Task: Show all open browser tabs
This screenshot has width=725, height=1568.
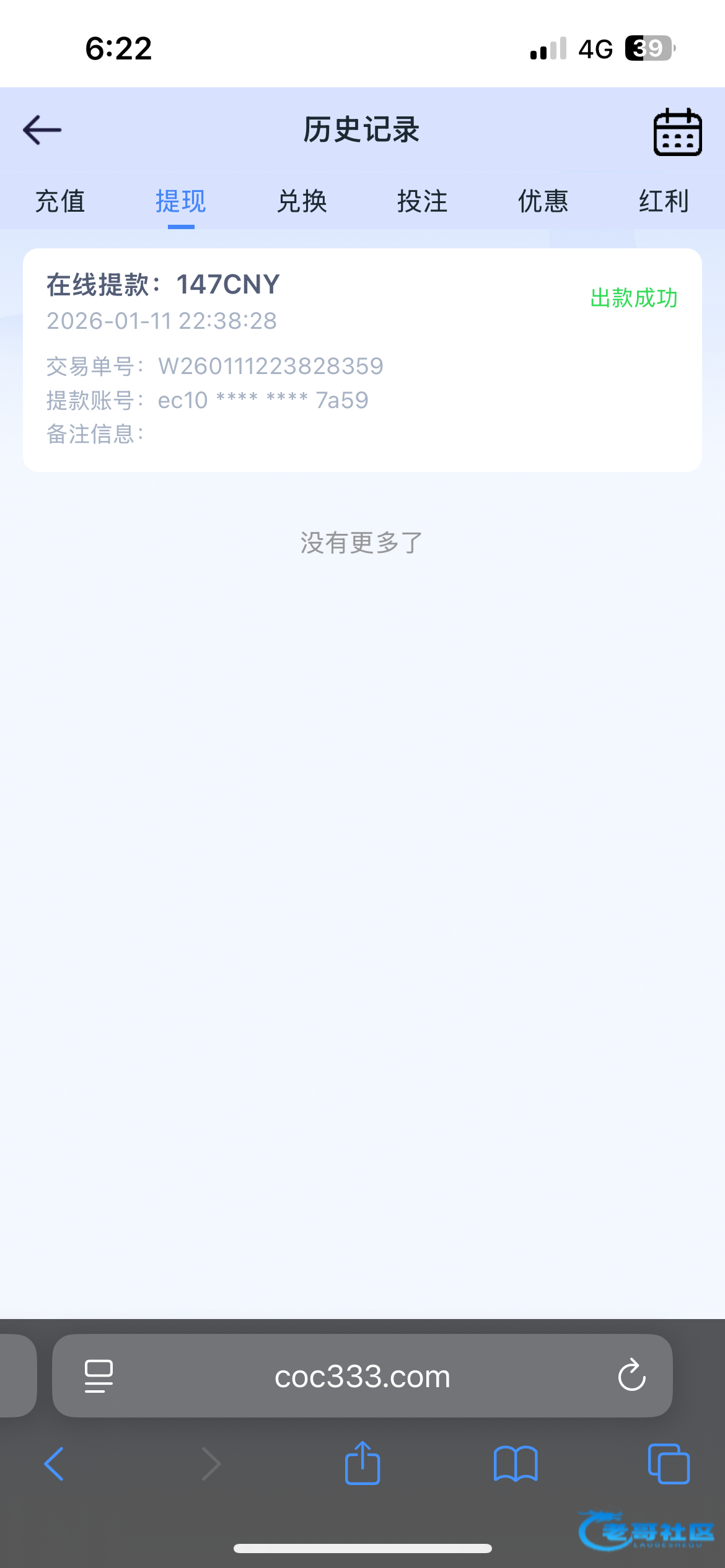Action: click(x=668, y=1464)
